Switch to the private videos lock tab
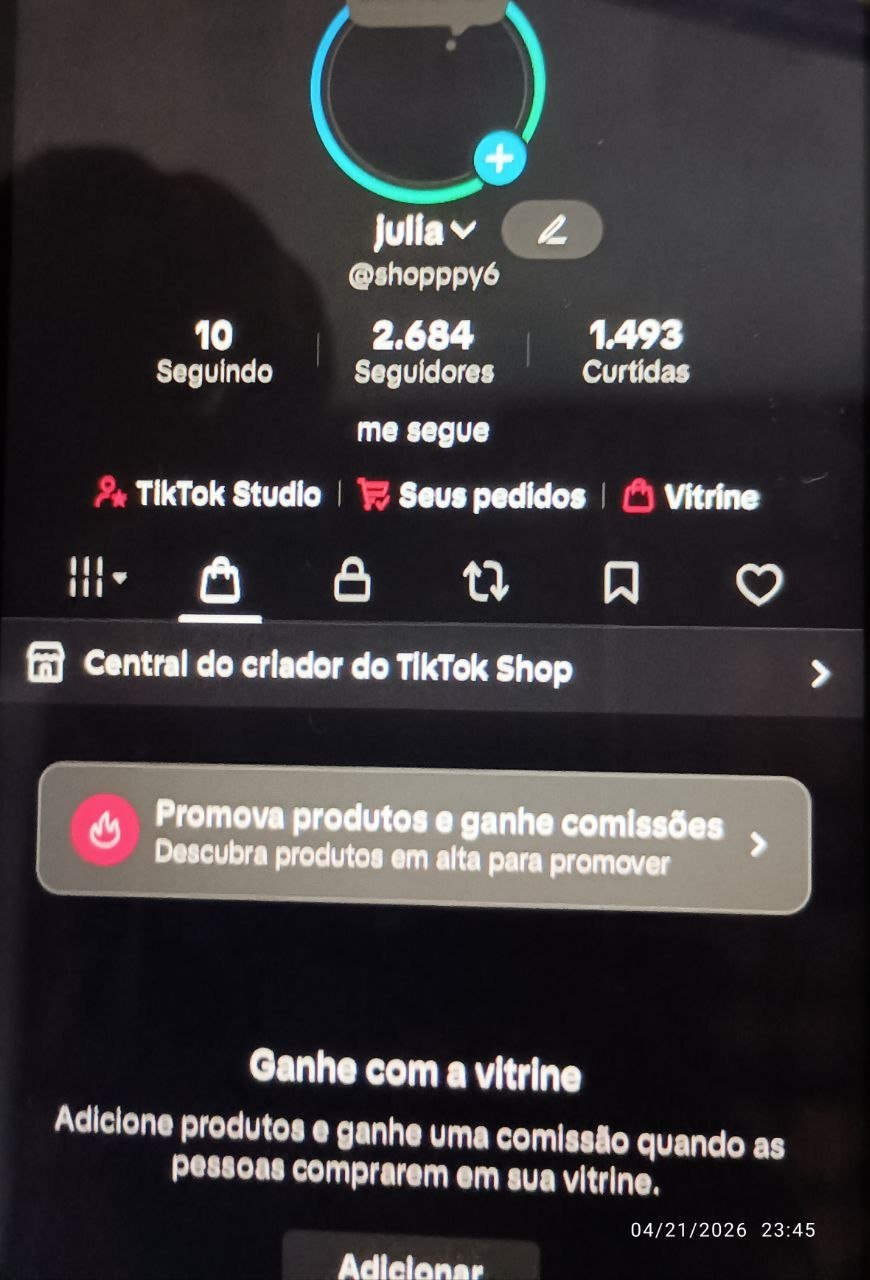This screenshot has height=1280, width=870. pos(351,582)
